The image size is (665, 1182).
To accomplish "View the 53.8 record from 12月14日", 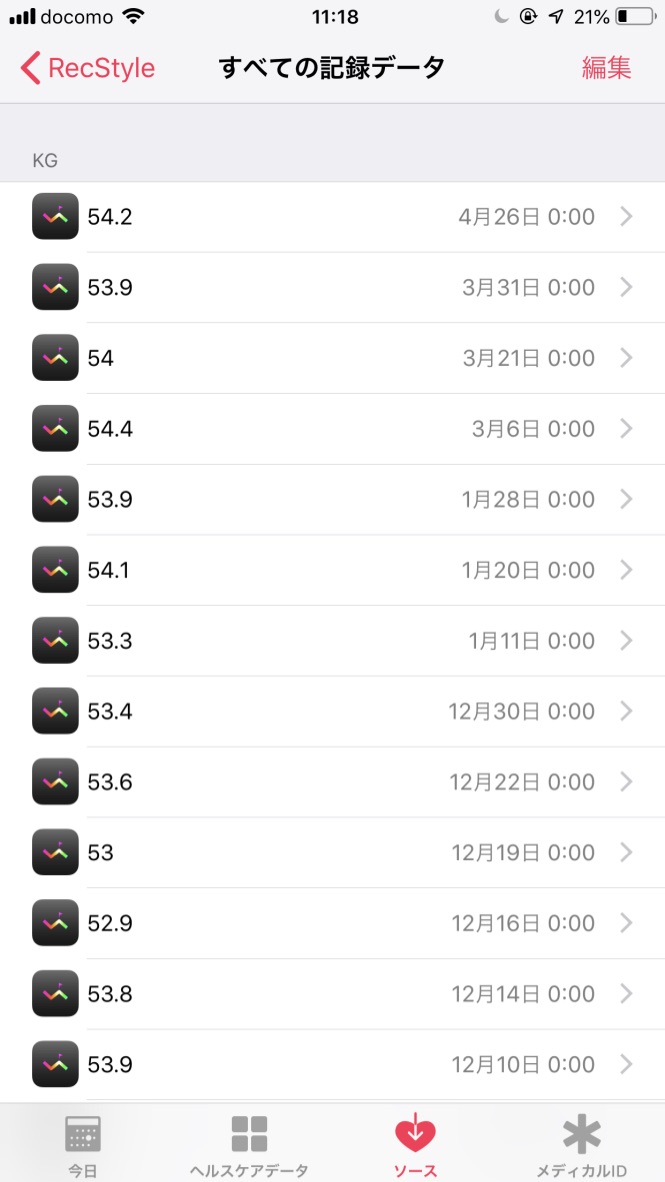I will tap(332, 994).
